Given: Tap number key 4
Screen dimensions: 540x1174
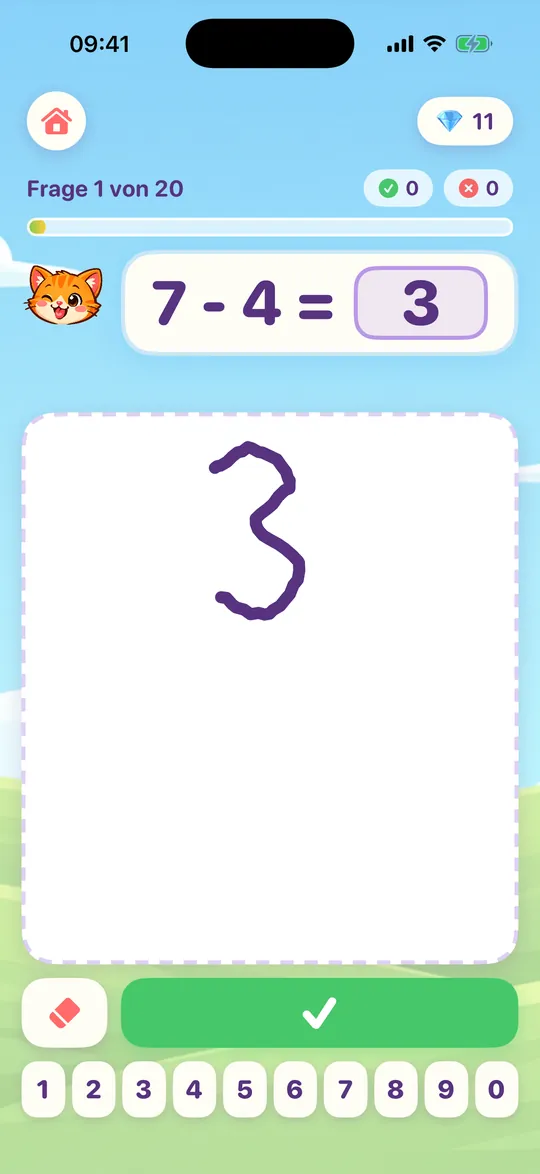Looking at the screenshot, I should [x=195, y=1089].
